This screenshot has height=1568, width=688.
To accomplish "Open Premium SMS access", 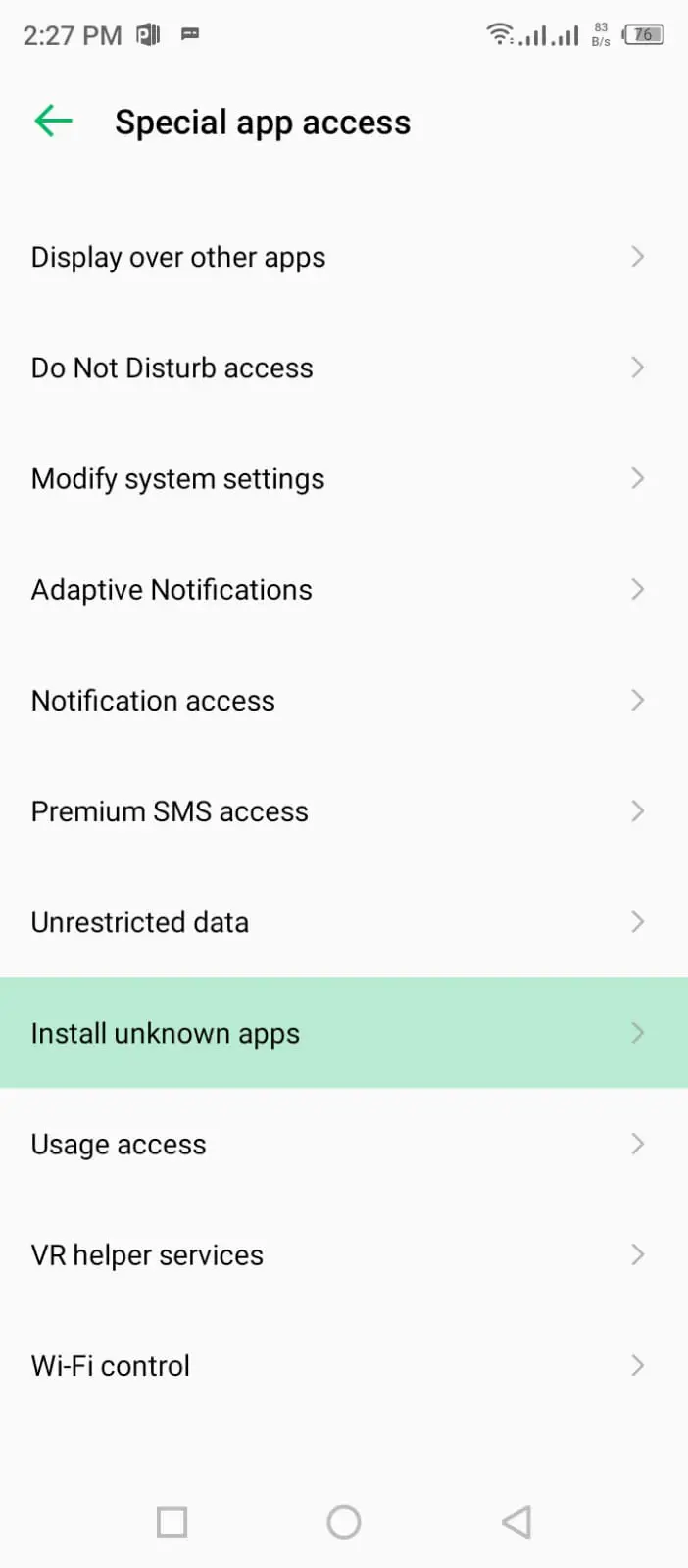I will tap(344, 810).
